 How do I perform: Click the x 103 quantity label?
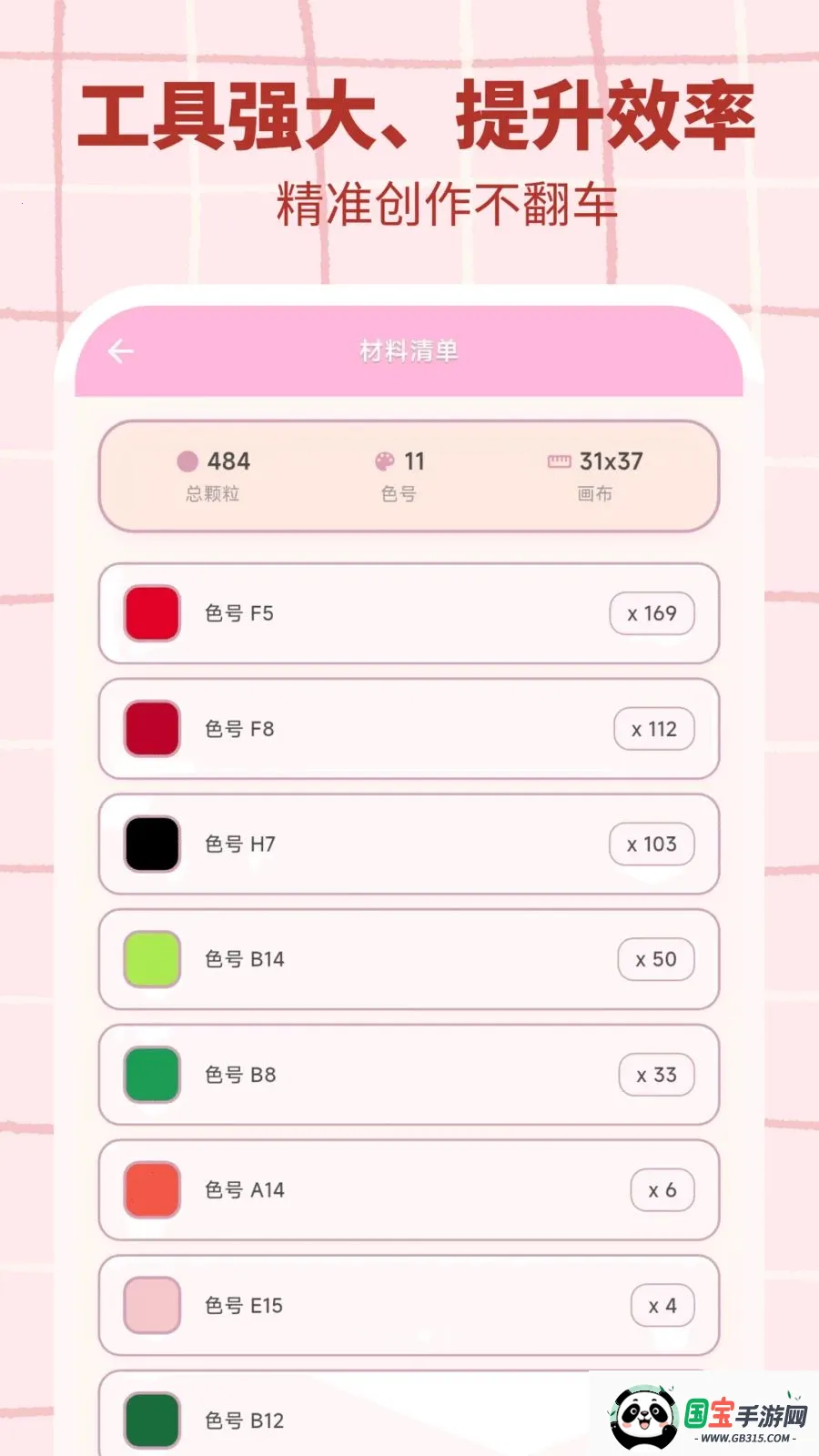pyautogui.click(x=652, y=844)
